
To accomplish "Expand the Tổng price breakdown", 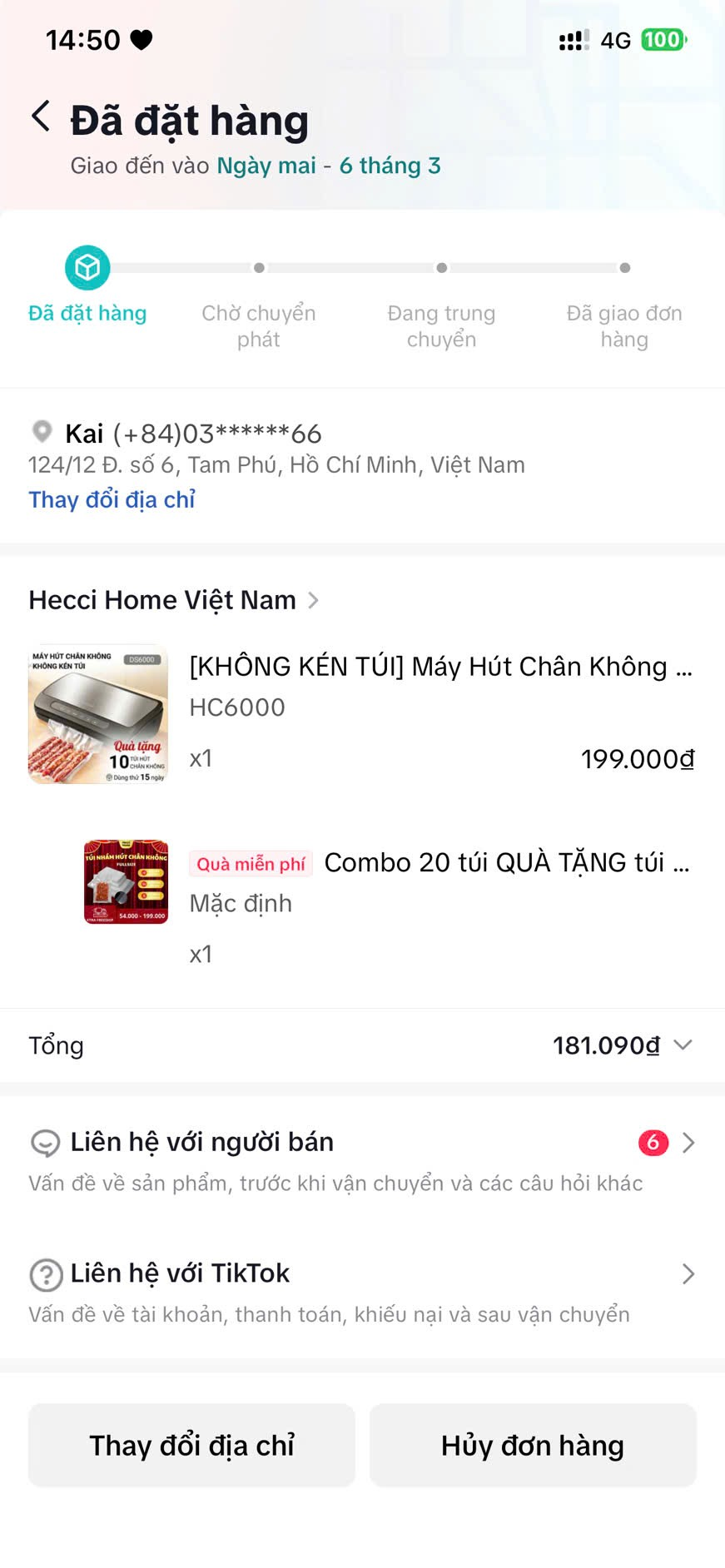I will point(682,1045).
